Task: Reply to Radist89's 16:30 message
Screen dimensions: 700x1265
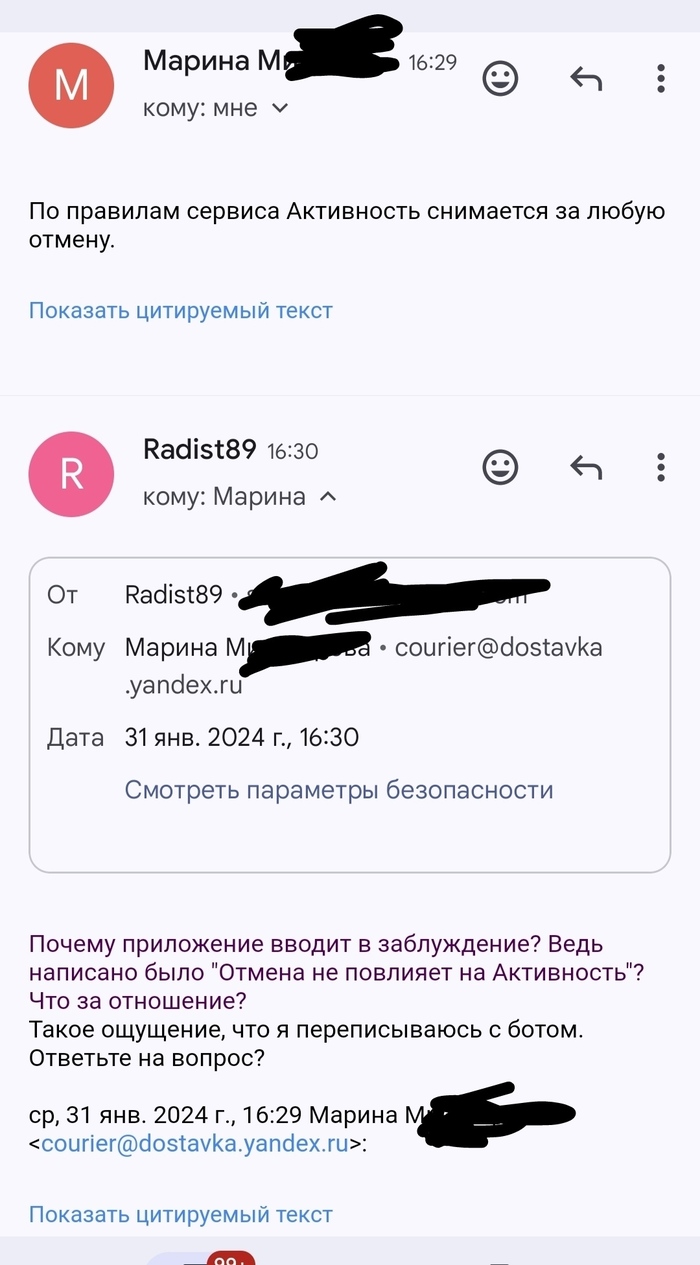Action: tap(586, 466)
